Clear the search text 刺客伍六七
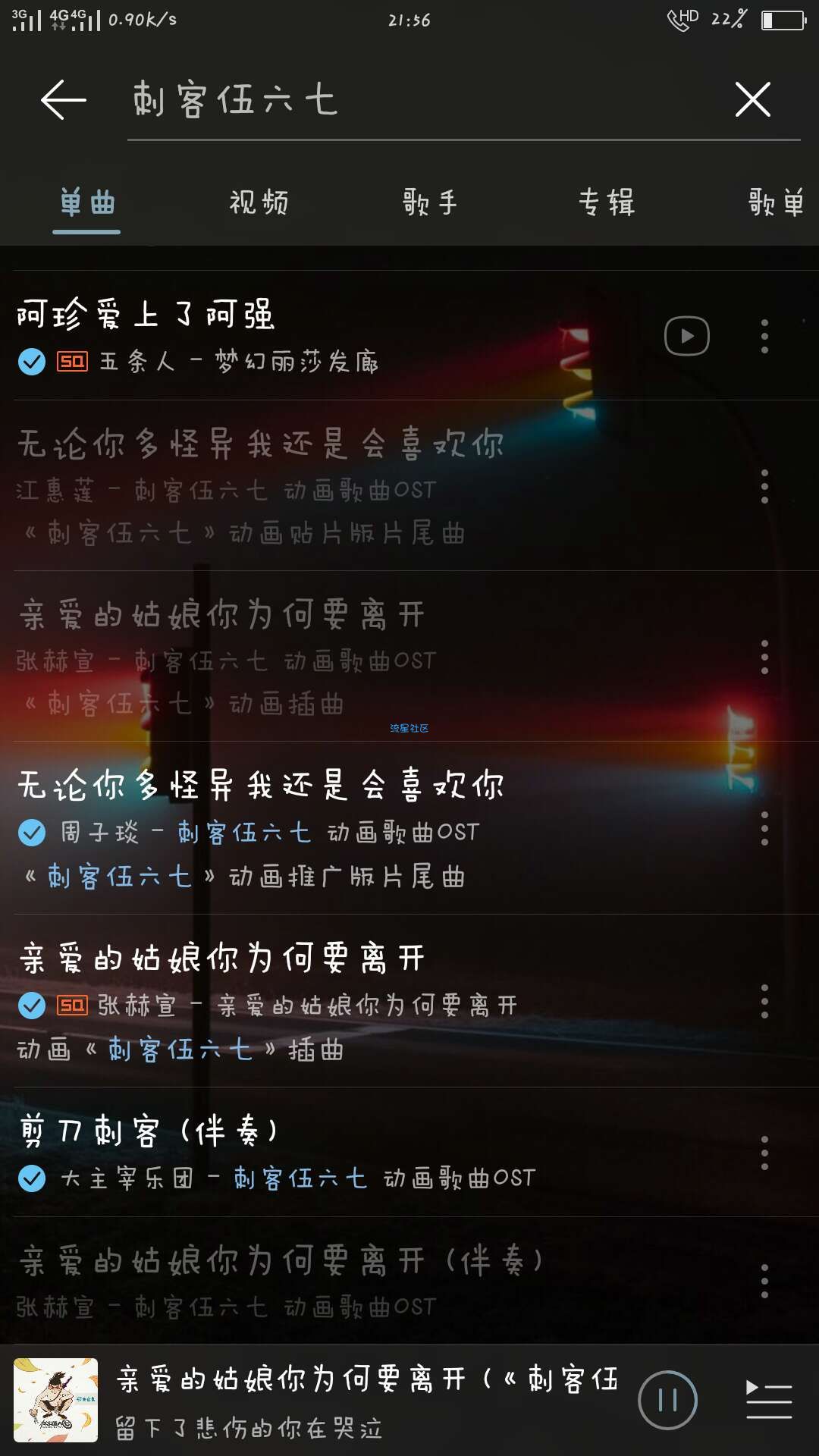This screenshot has width=819, height=1456. (752, 100)
